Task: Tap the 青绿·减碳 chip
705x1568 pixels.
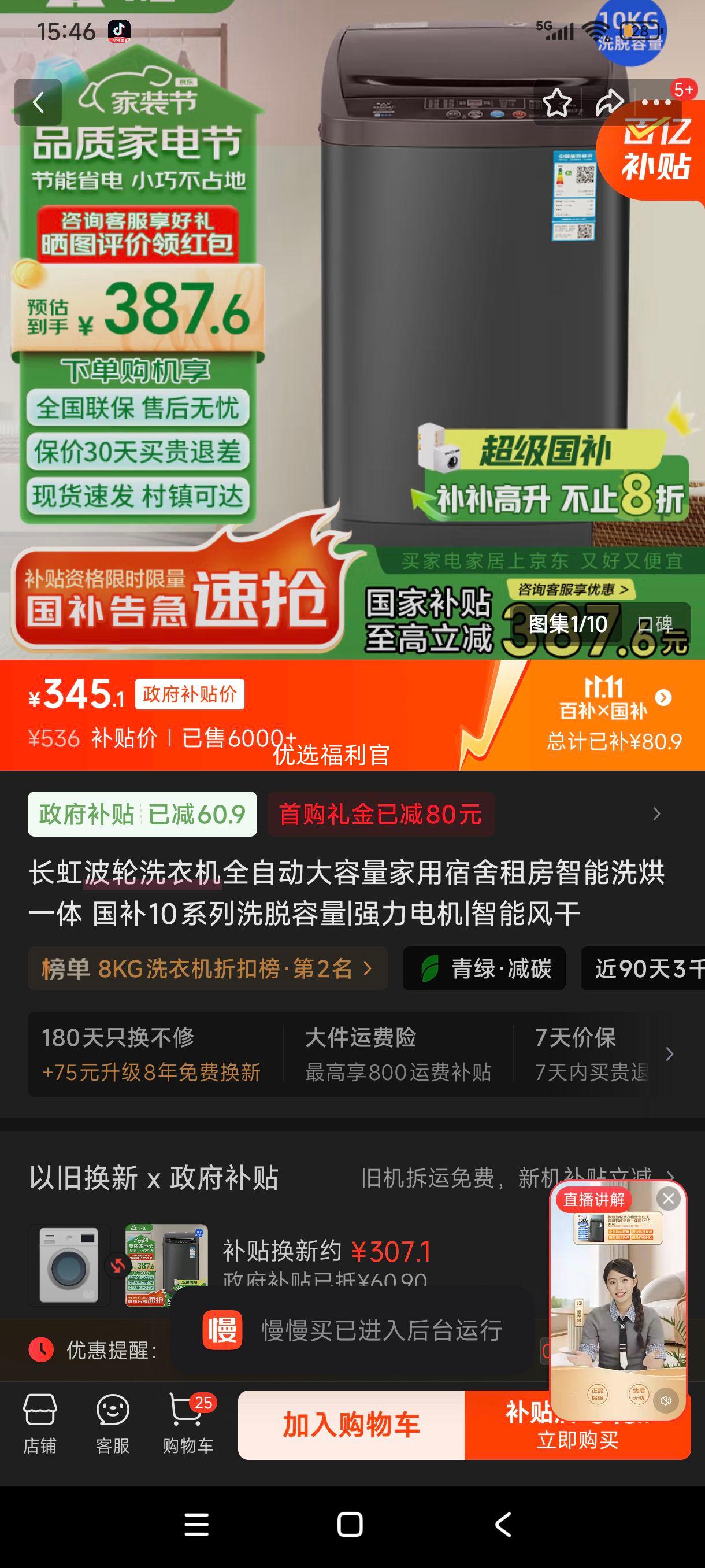Action: click(484, 968)
